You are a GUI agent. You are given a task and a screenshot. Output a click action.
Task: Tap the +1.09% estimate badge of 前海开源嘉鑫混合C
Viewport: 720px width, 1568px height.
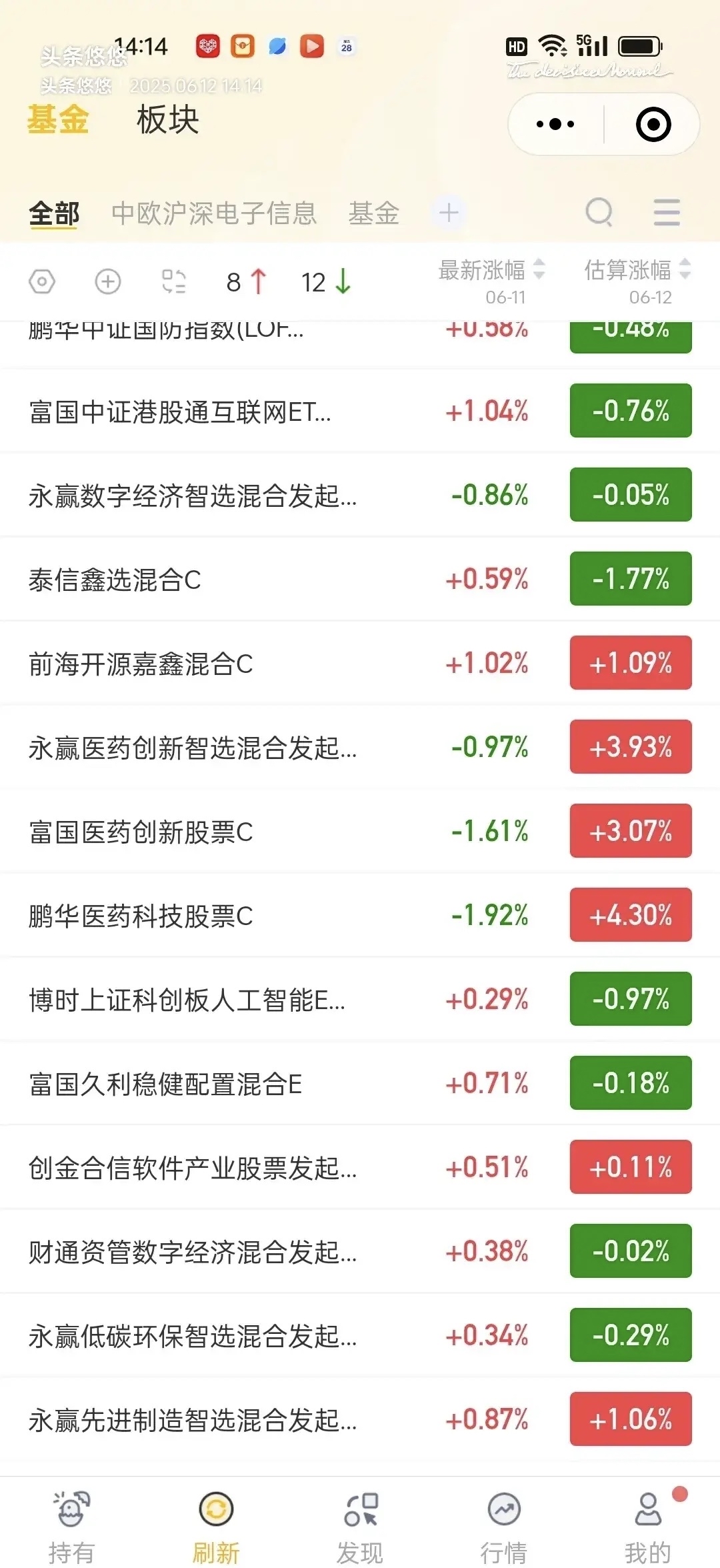[x=630, y=662]
